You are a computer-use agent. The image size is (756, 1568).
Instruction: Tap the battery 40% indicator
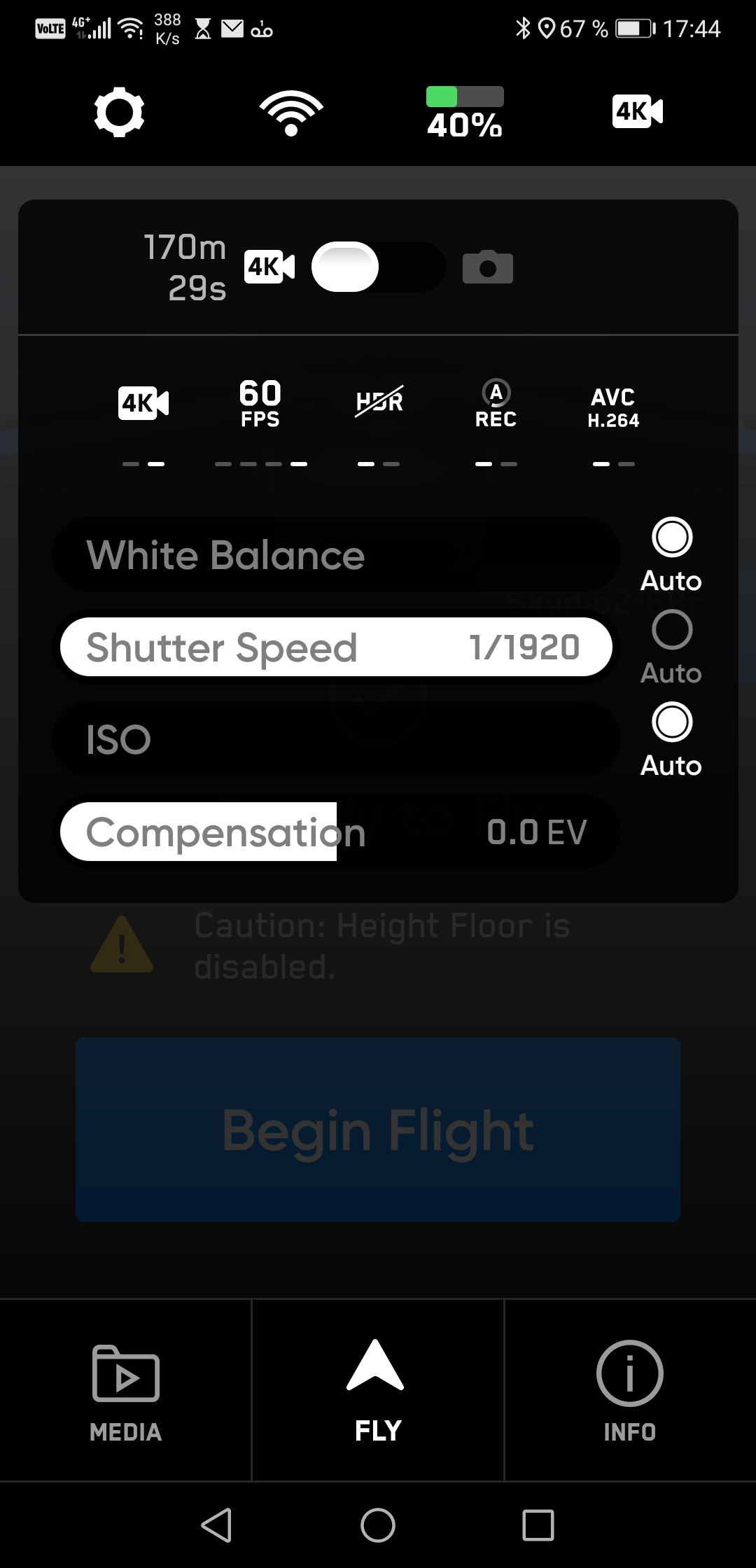[x=465, y=113]
